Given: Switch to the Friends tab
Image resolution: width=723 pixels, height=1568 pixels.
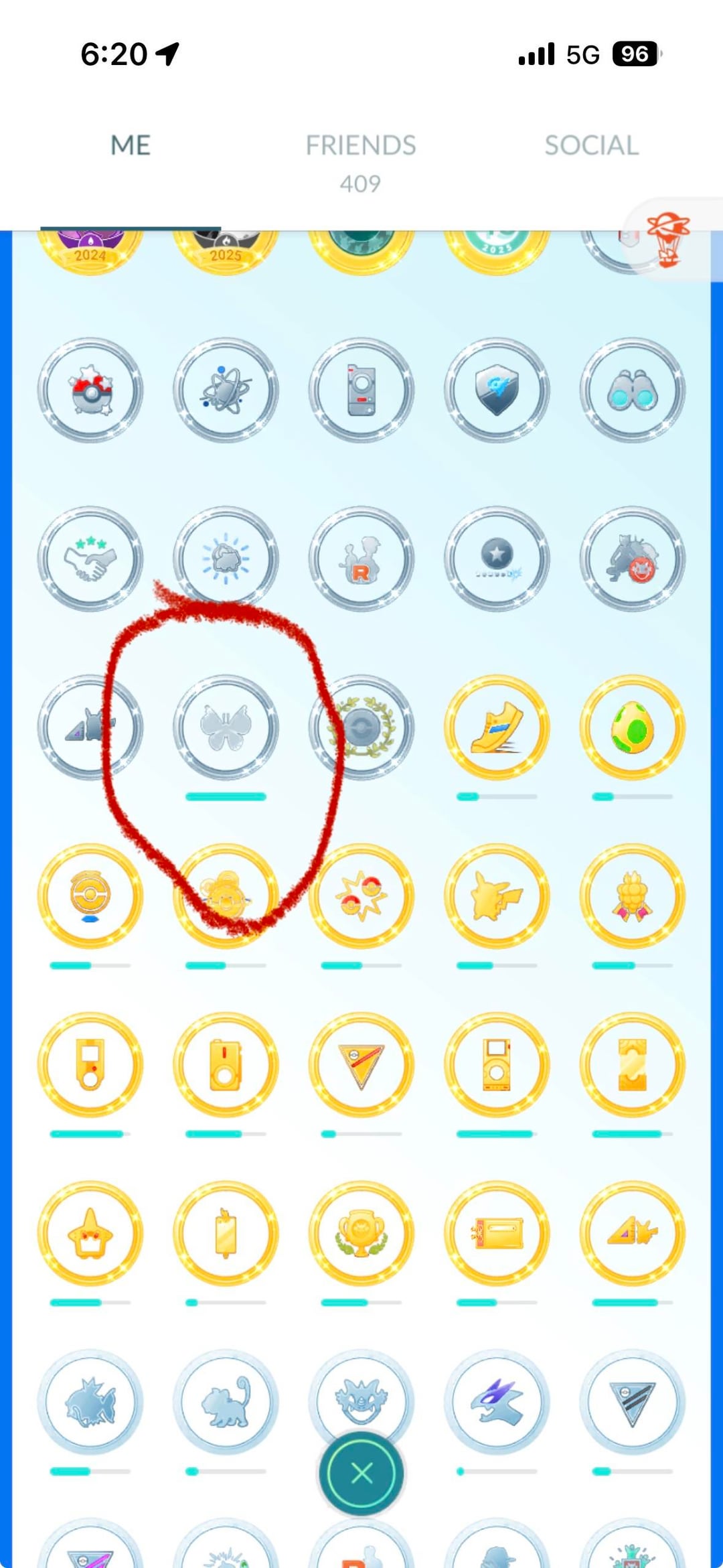Looking at the screenshot, I should (361, 161).
